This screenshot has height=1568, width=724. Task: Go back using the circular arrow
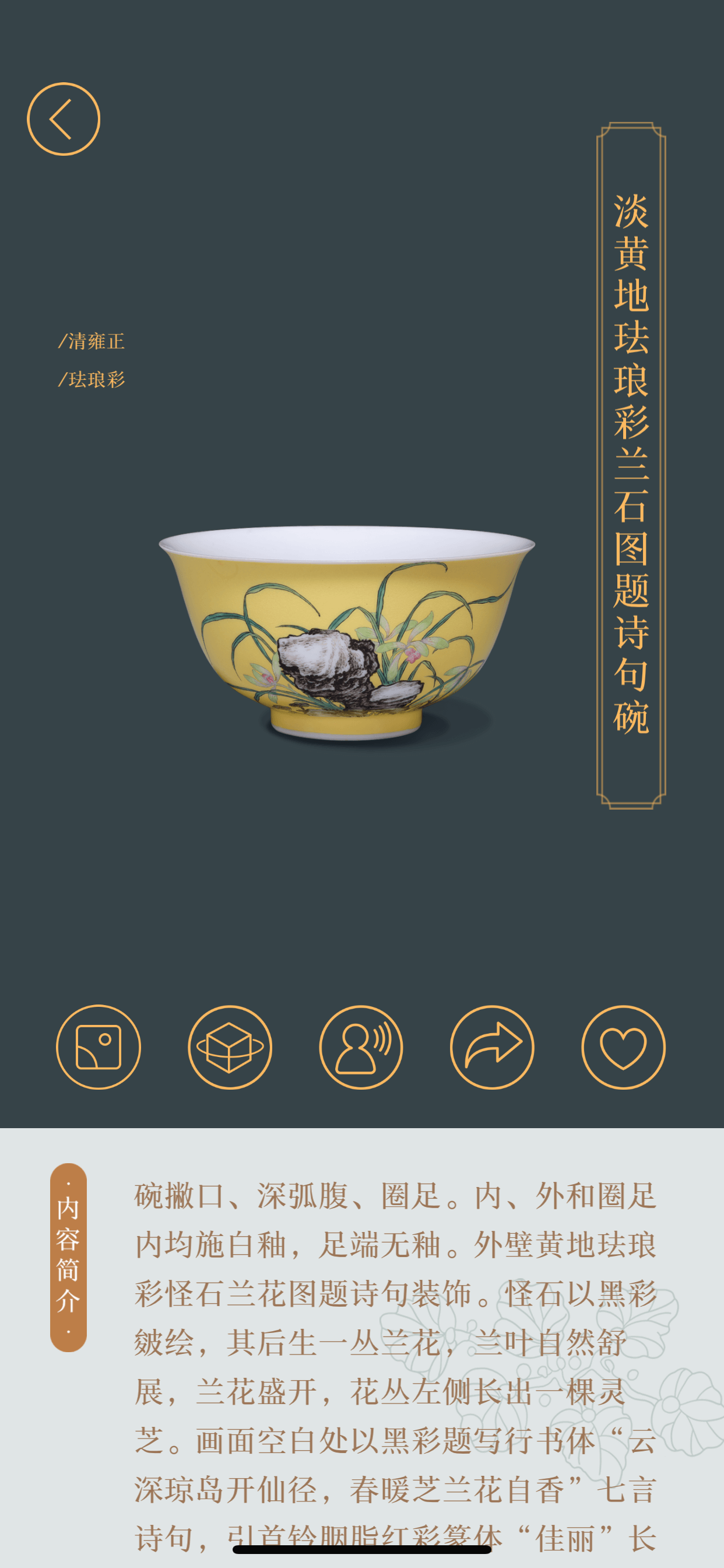coord(64,120)
